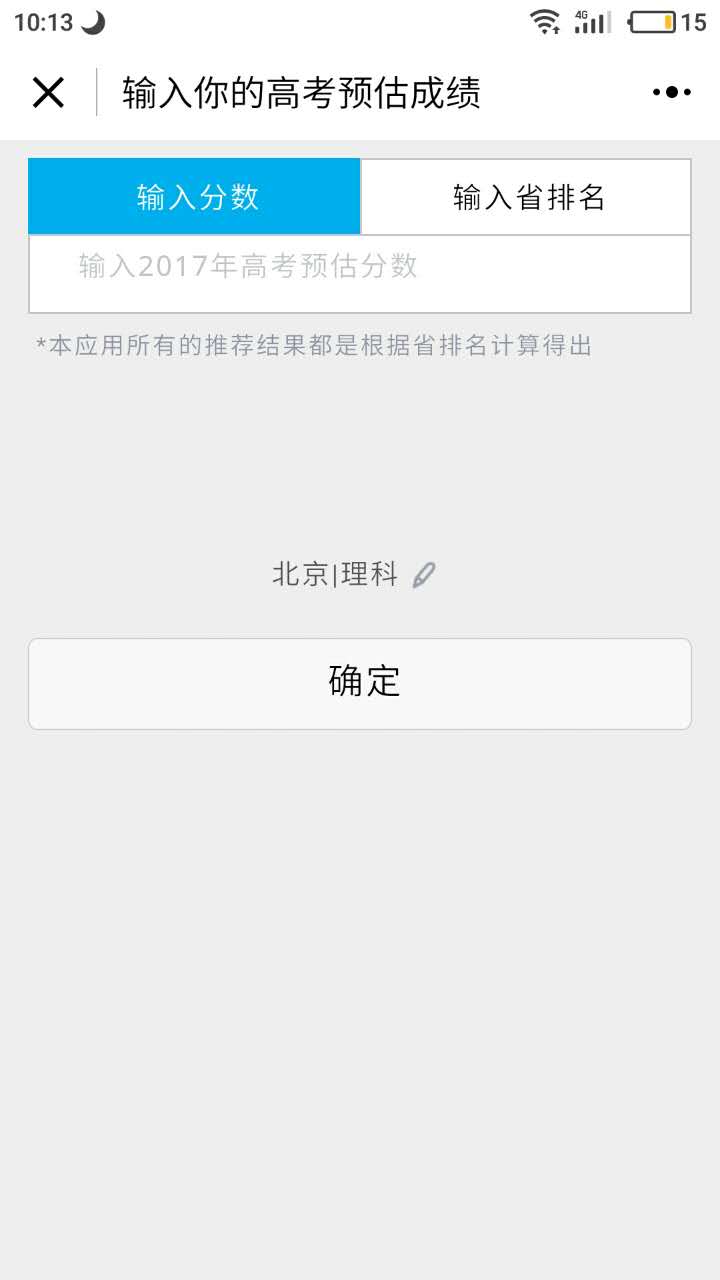Edit the 北京|理科 selection with the pencil icon

pyautogui.click(x=424, y=575)
